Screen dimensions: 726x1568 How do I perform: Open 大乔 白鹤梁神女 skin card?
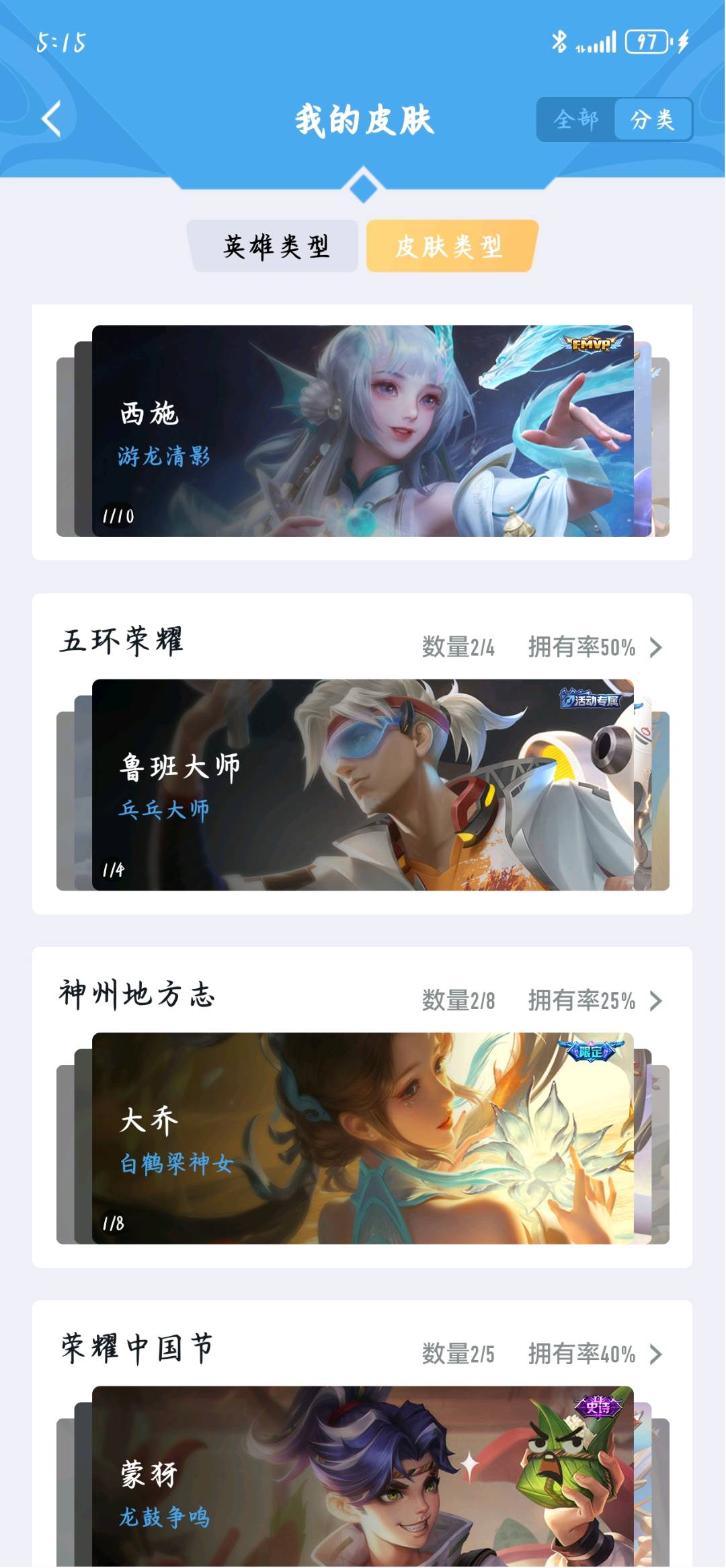(x=363, y=1138)
